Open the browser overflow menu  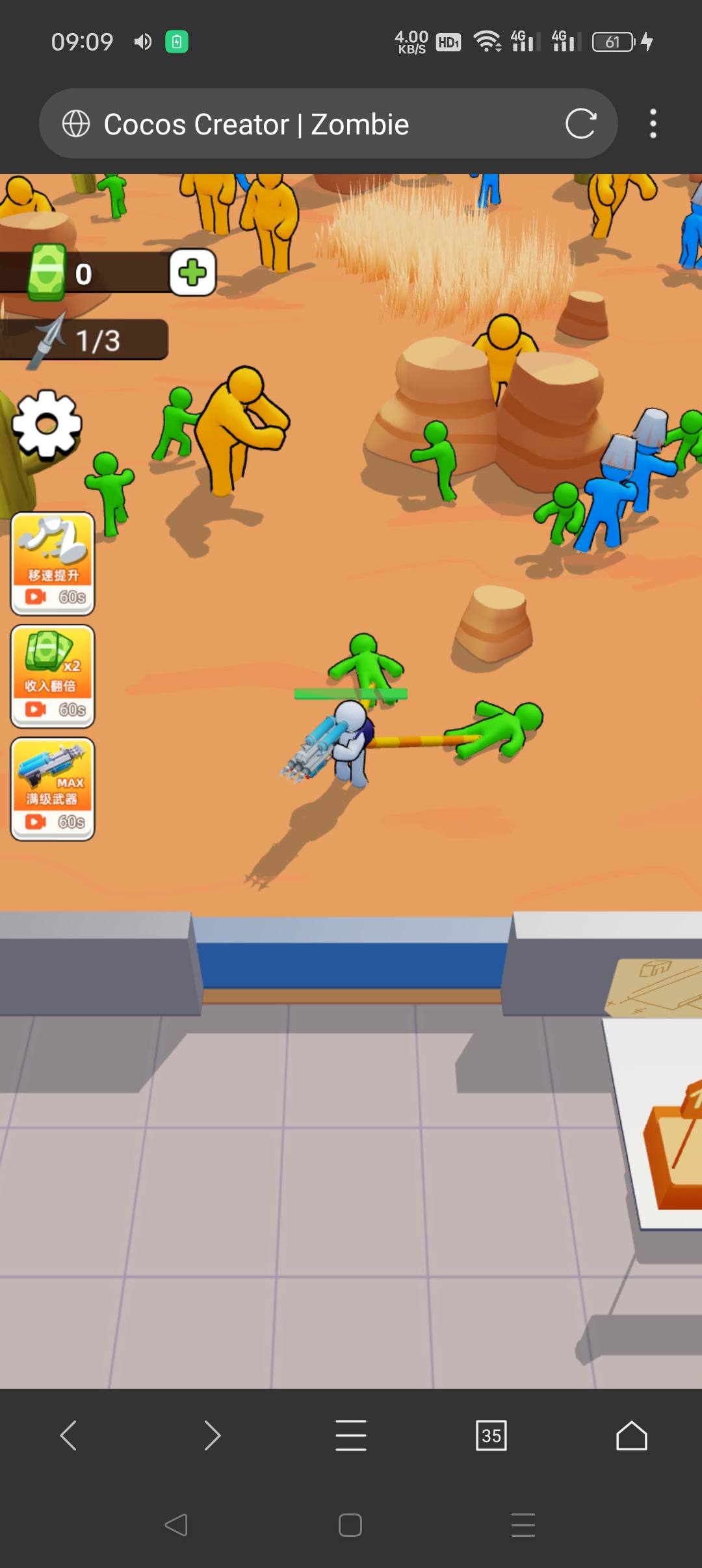pos(653,123)
